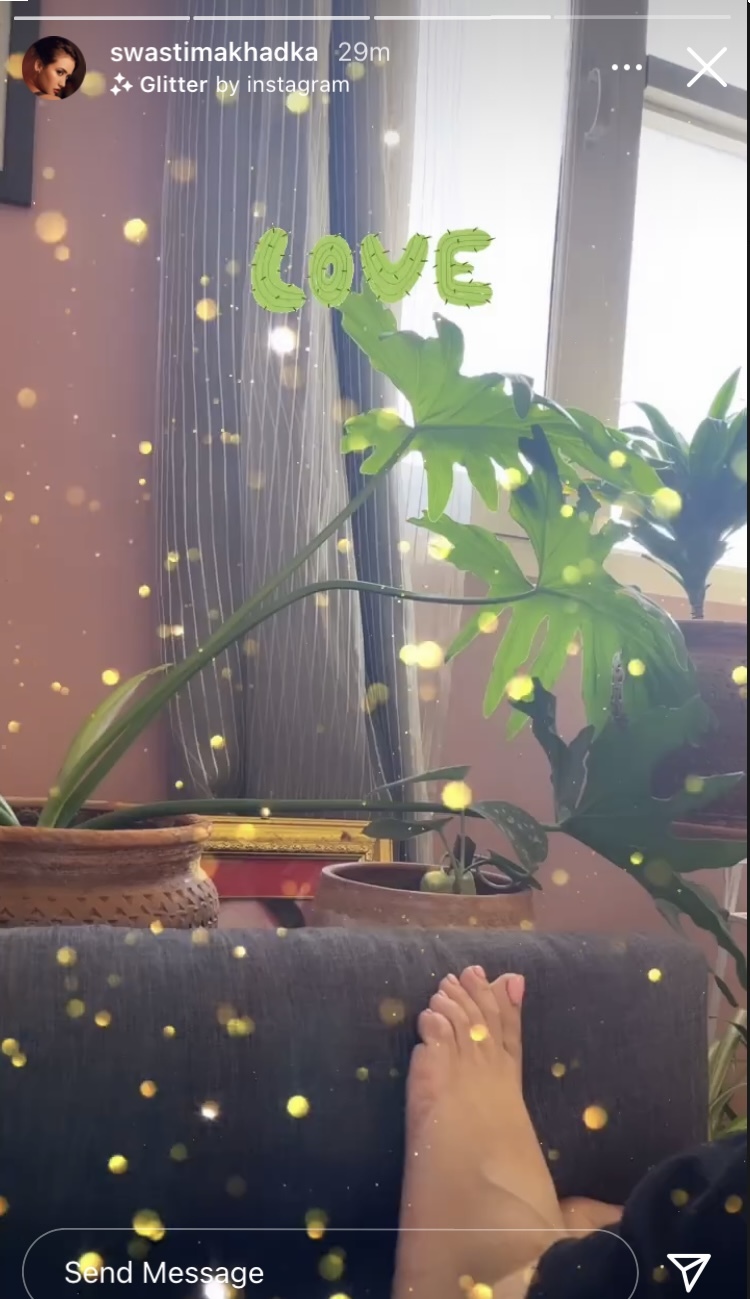Viewport: 750px width, 1299px height.
Task: Close the story viewer
Action: tap(706, 67)
